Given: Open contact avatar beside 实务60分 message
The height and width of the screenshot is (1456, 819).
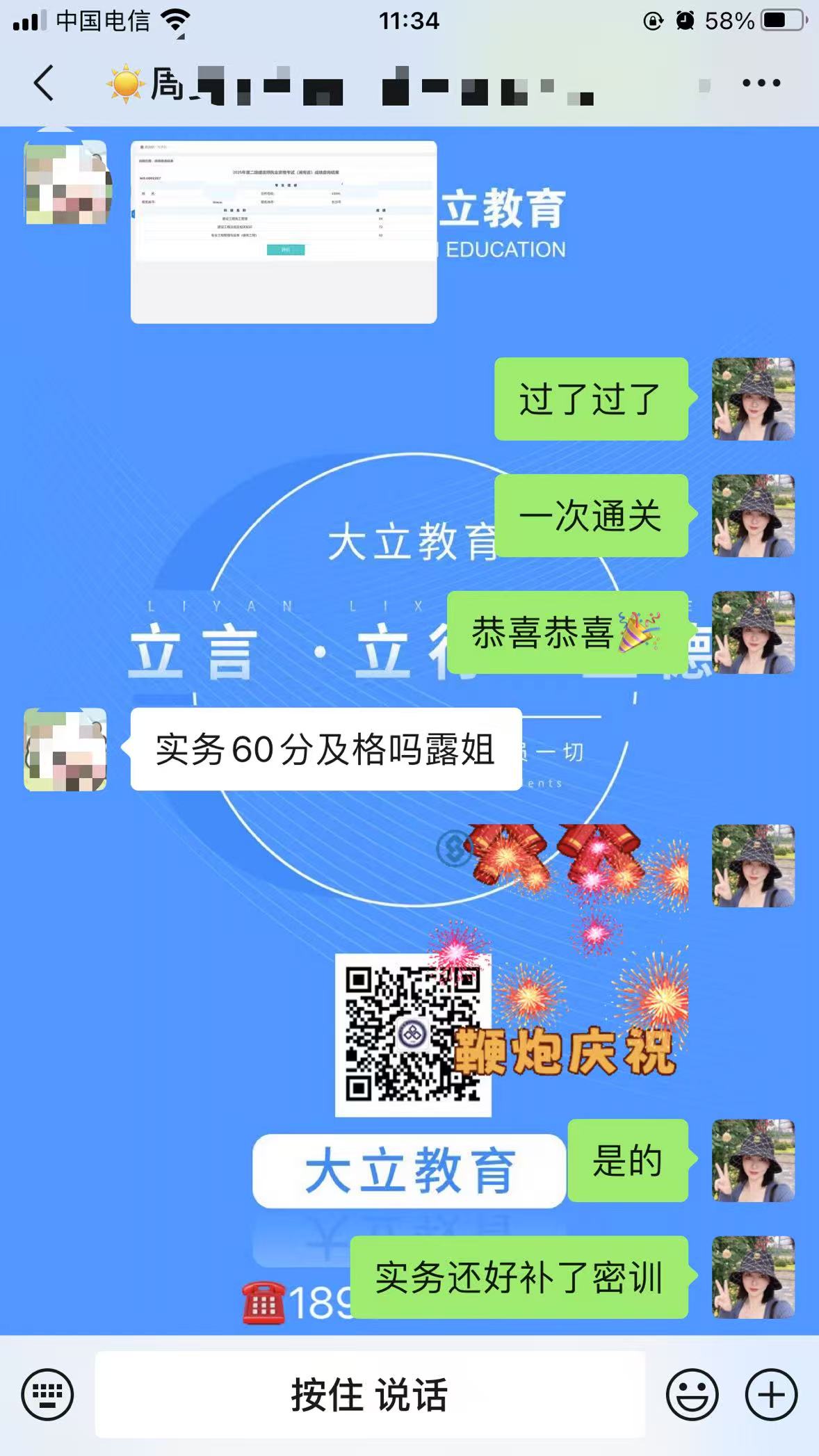Looking at the screenshot, I should (65, 750).
